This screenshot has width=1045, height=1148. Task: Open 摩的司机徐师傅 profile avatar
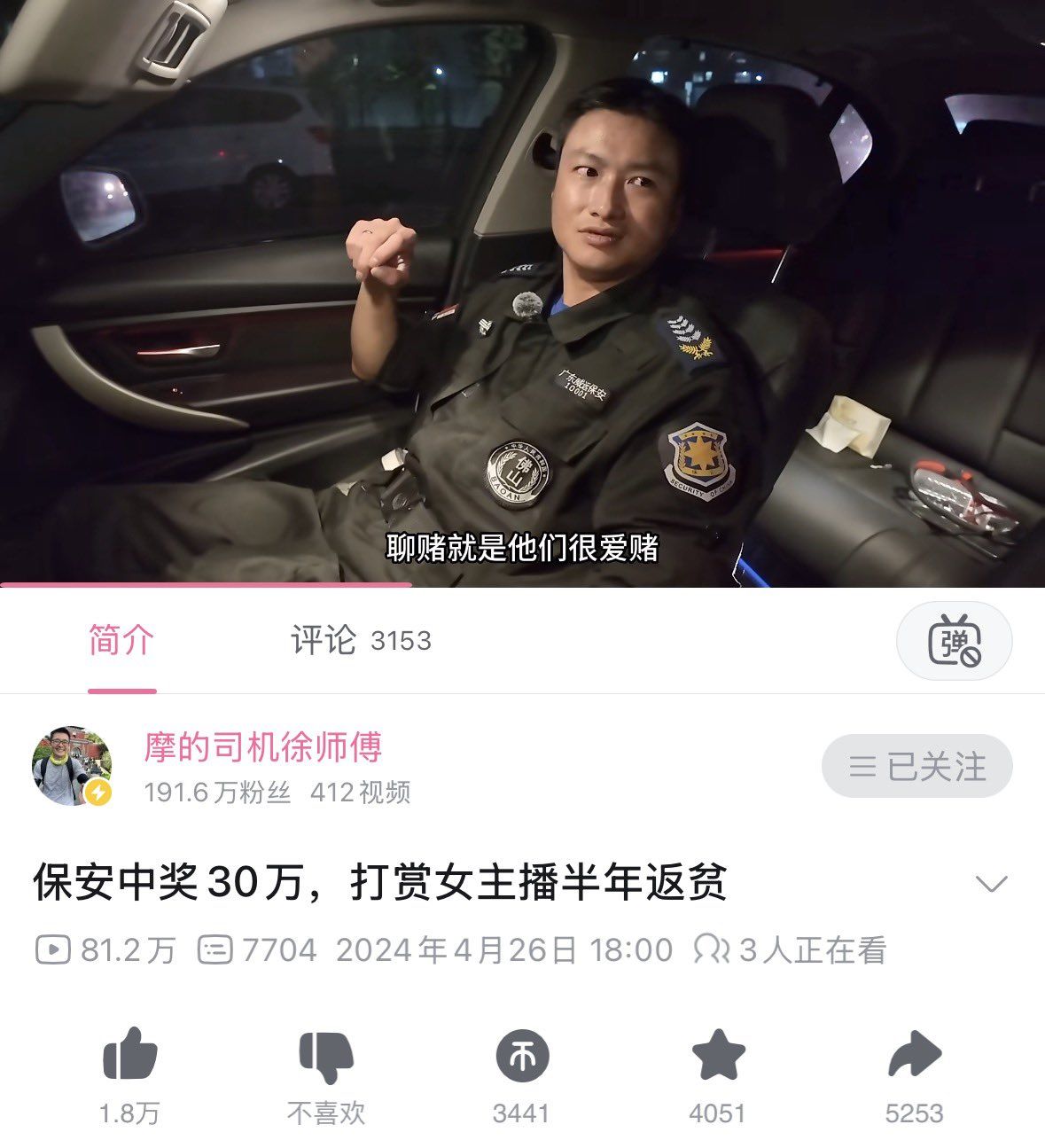(x=72, y=766)
